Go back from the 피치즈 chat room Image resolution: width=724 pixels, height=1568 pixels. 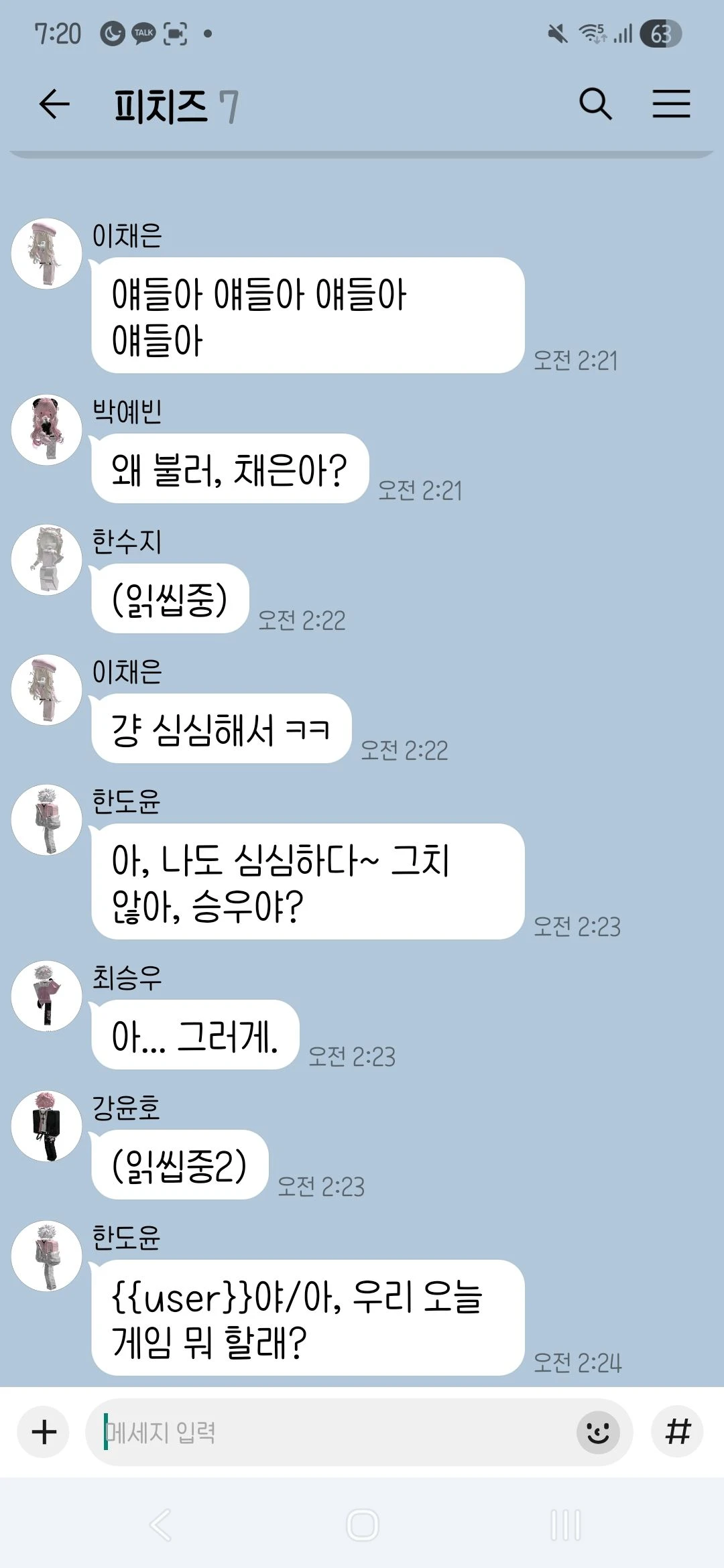coord(54,105)
